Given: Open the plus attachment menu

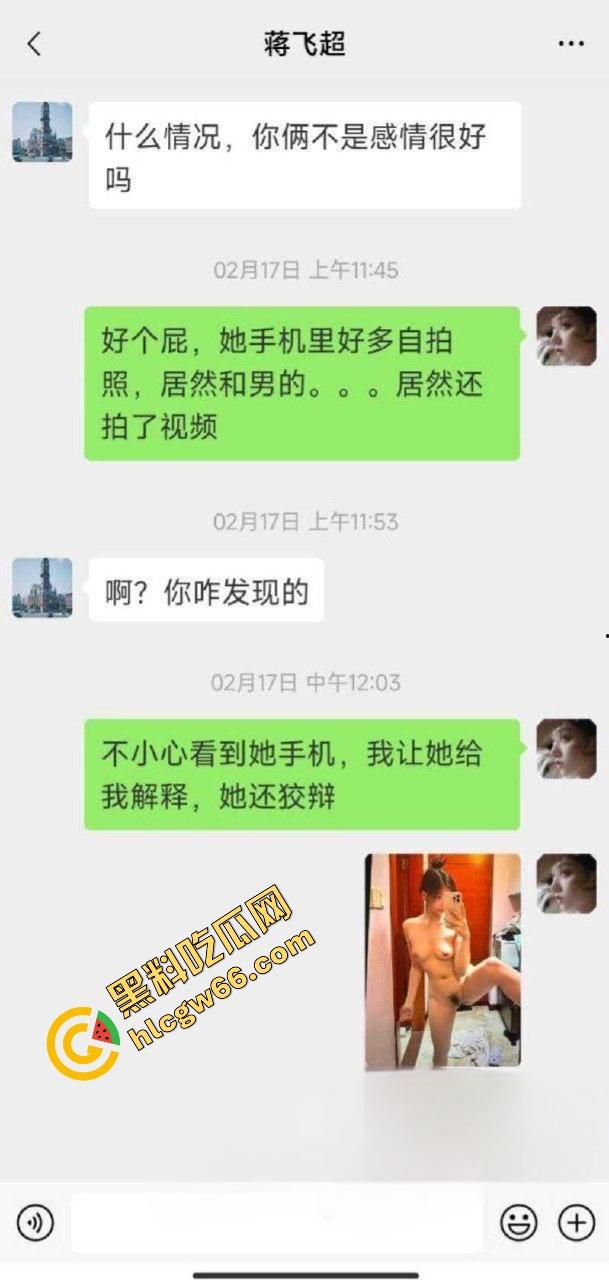Looking at the screenshot, I should pos(576,1222).
